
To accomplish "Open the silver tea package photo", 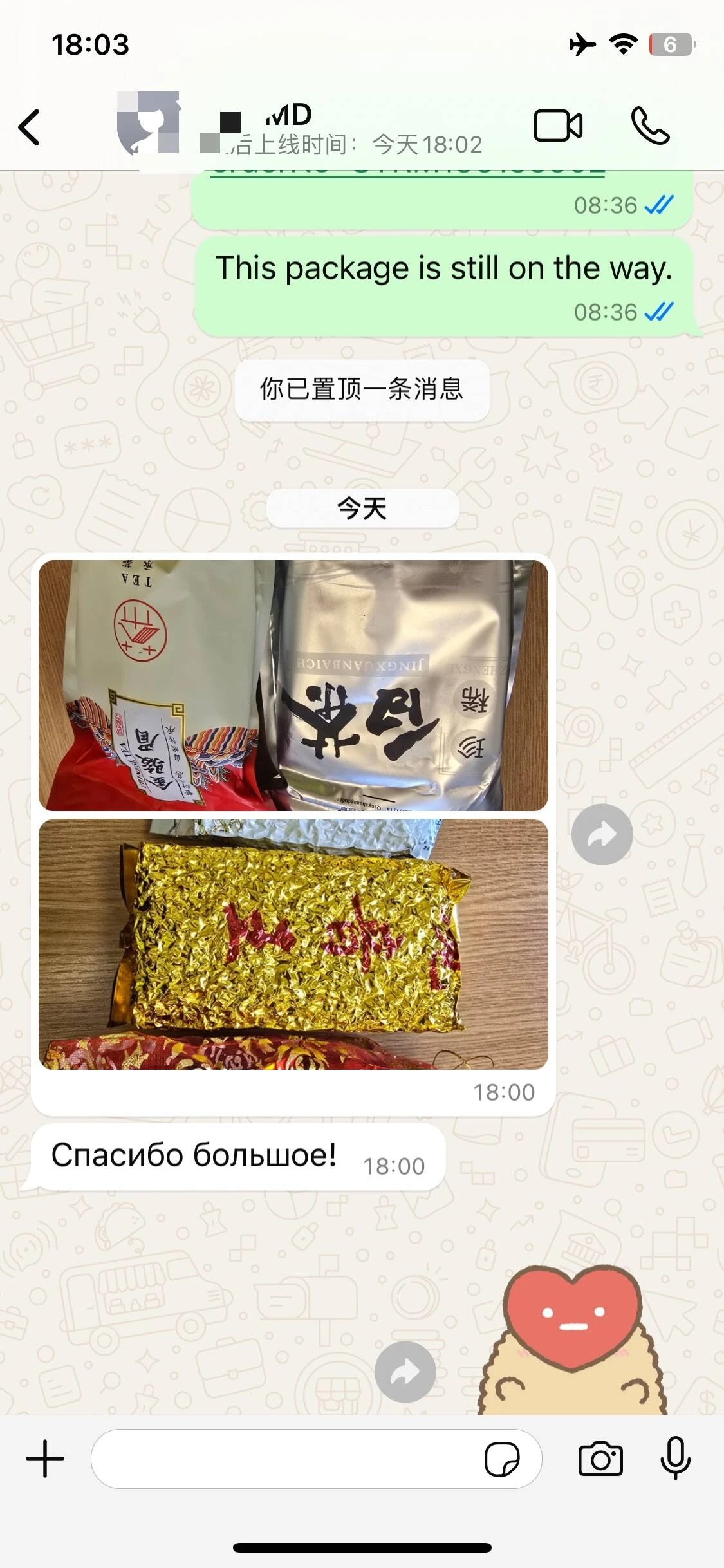I will pos(293,685).
